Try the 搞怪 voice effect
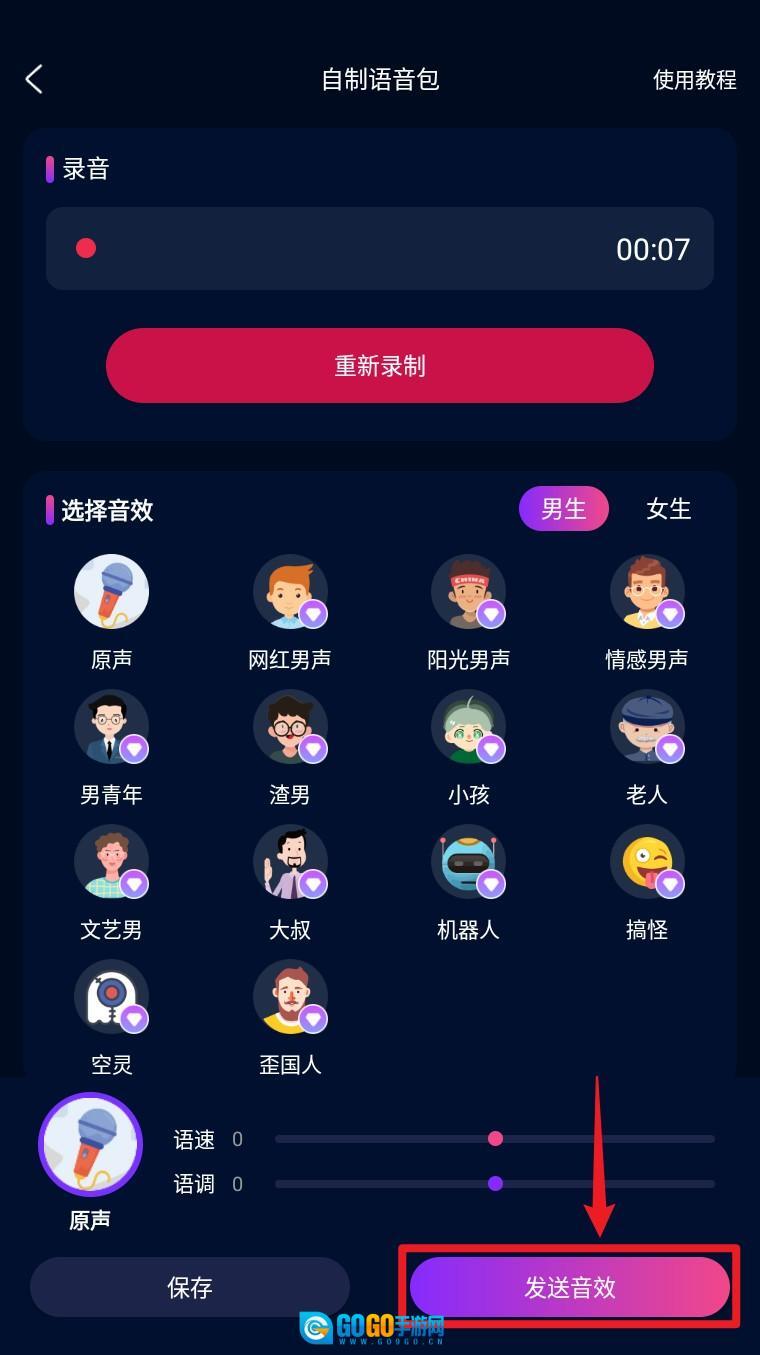Viewport: 760px width, 1355px height. click(647, 862)
